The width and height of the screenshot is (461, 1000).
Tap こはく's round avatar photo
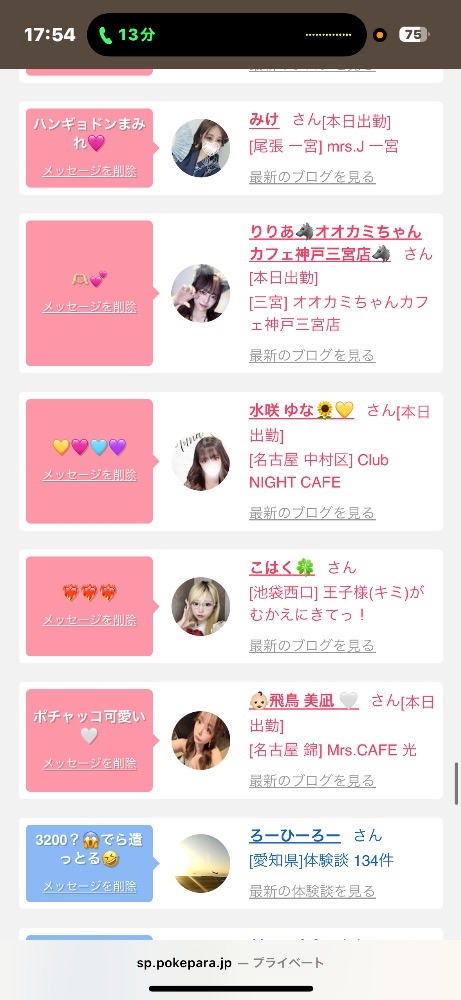click(x=201, y=607)
